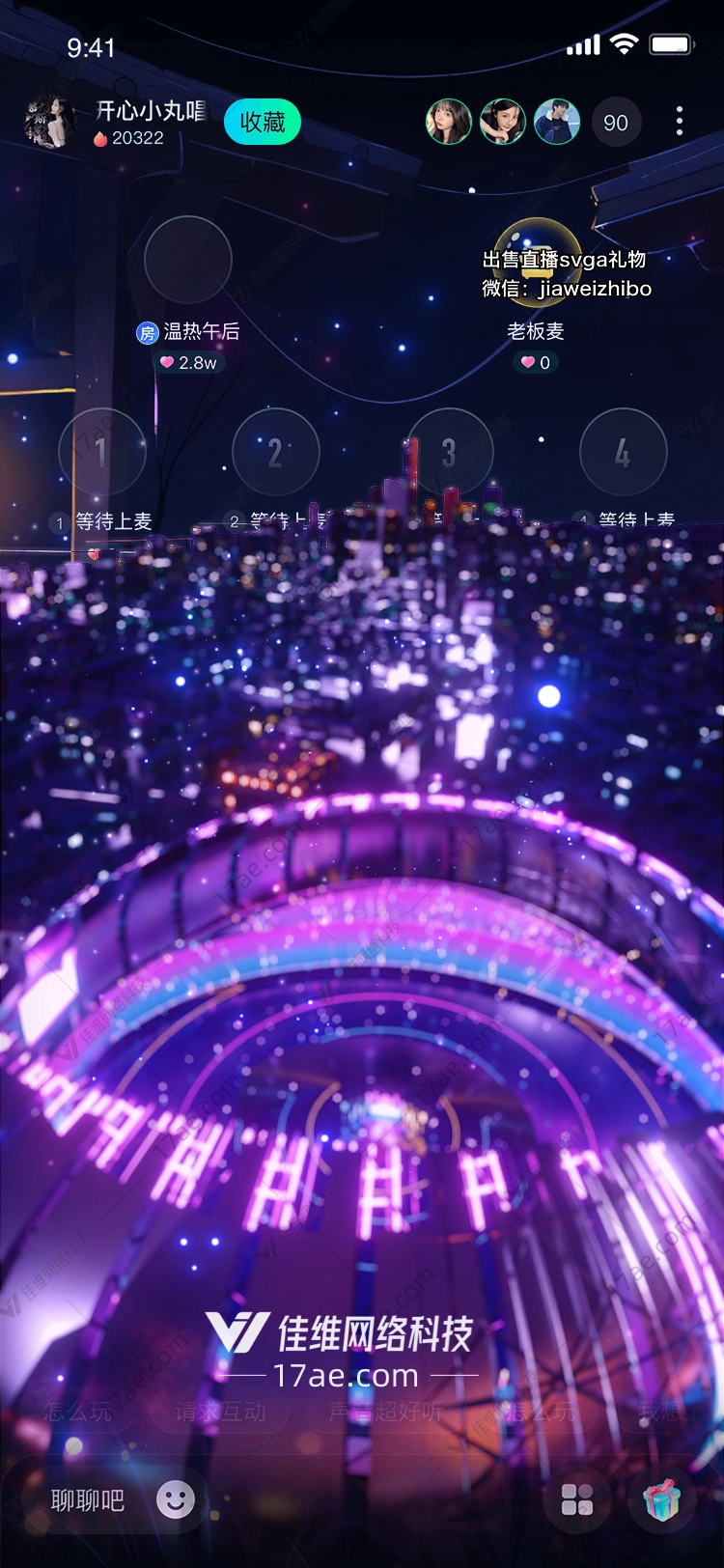Tap the host mic seat 温热午后

click(x=188, y=260)
